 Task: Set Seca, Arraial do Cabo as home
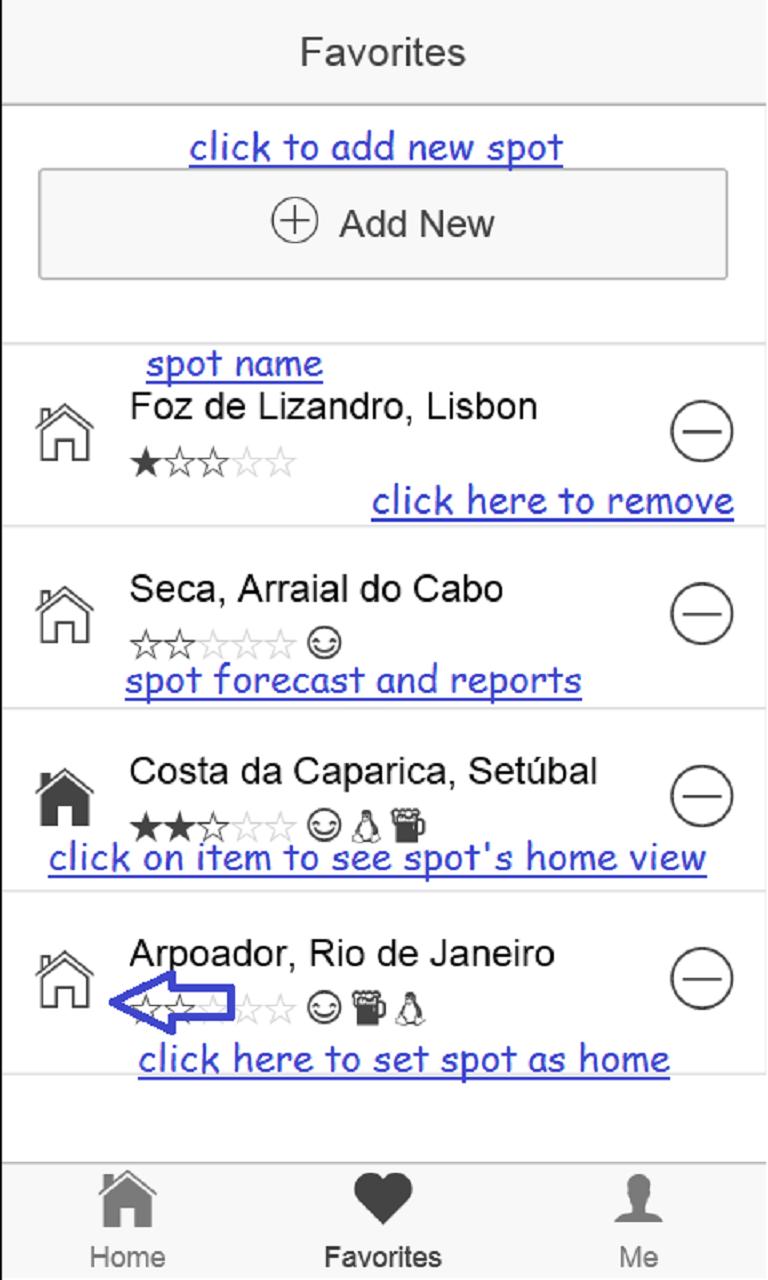[65, 614]
